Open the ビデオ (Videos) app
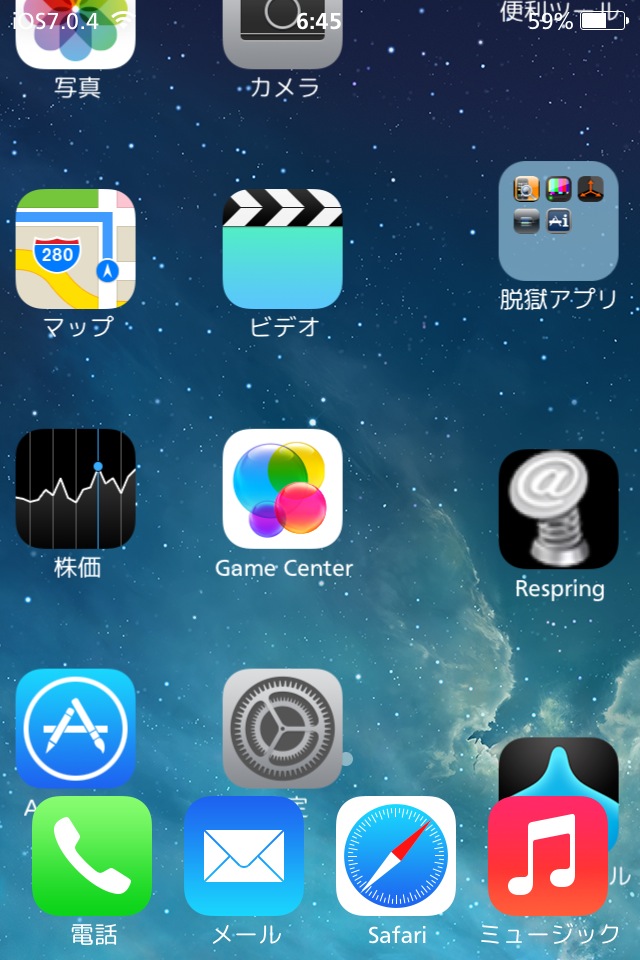This screenshot has height=960, width=640. (x=283, y=248)
